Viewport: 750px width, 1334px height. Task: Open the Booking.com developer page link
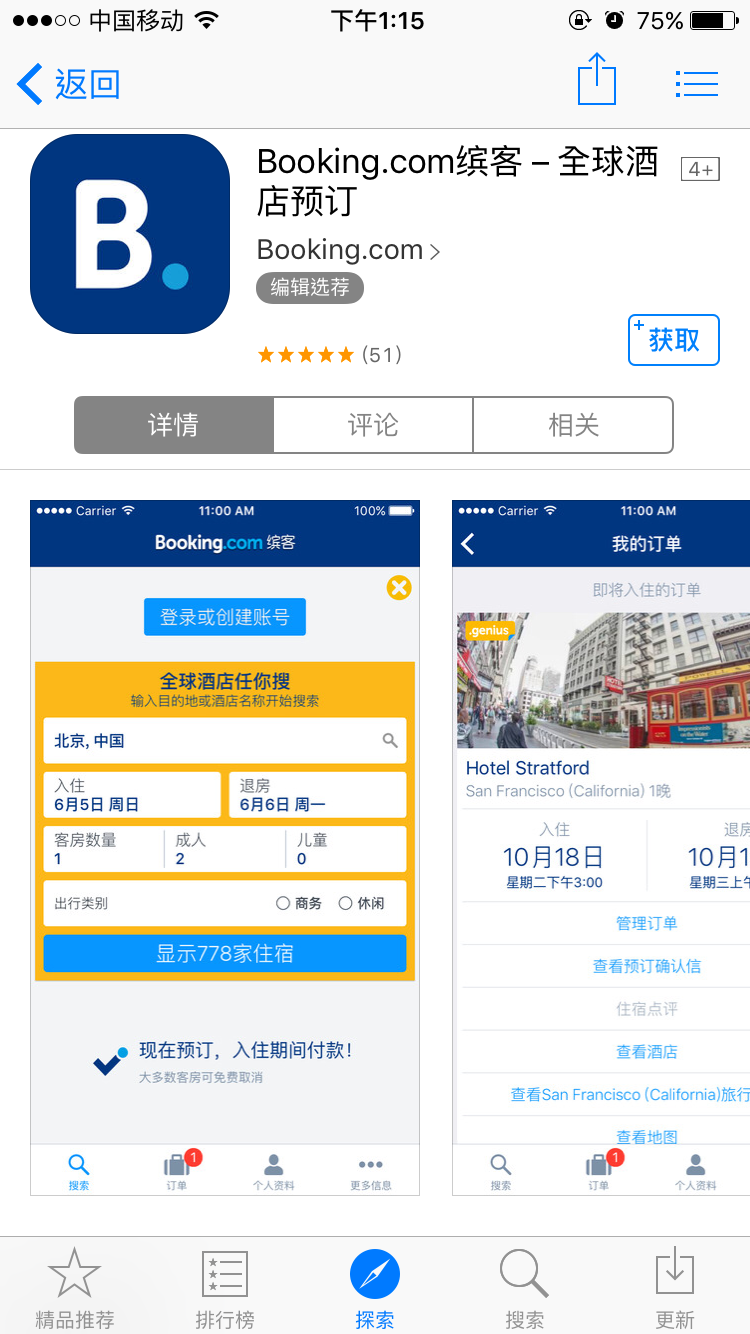pyautogui.click(x=348, y=250)
